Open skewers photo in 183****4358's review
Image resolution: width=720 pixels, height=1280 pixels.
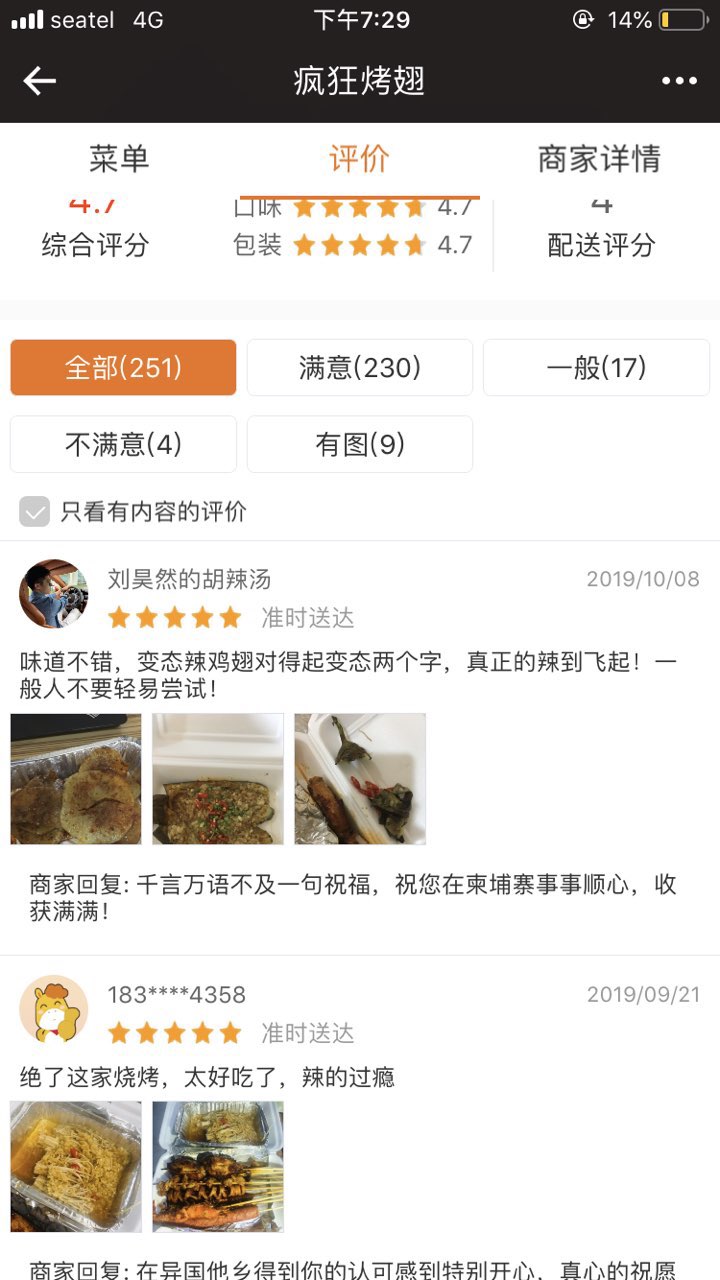tap(218, 1166)
